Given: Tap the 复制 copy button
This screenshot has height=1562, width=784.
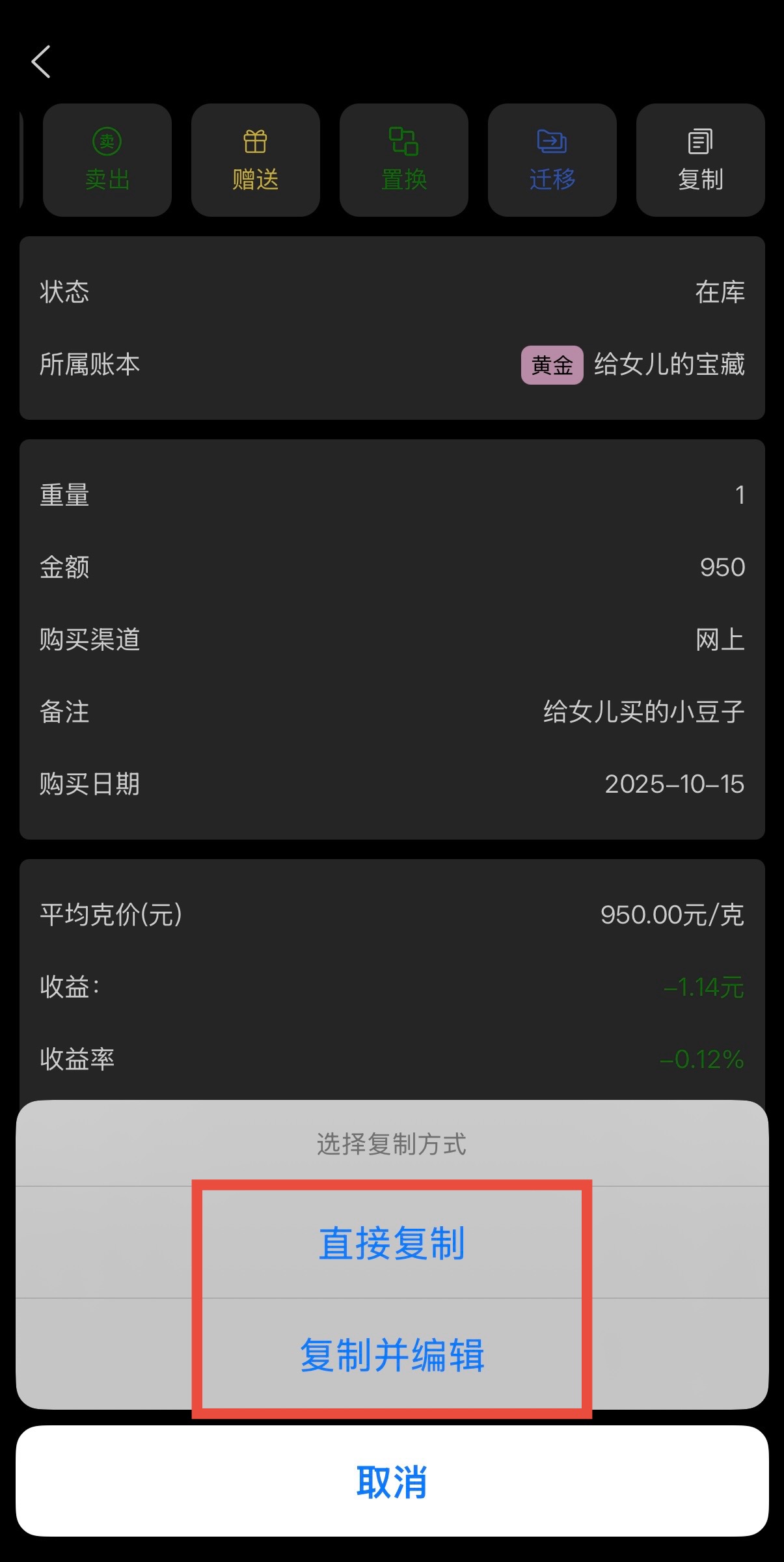Looking at the screenshot, I should click(x=700, y=160).
